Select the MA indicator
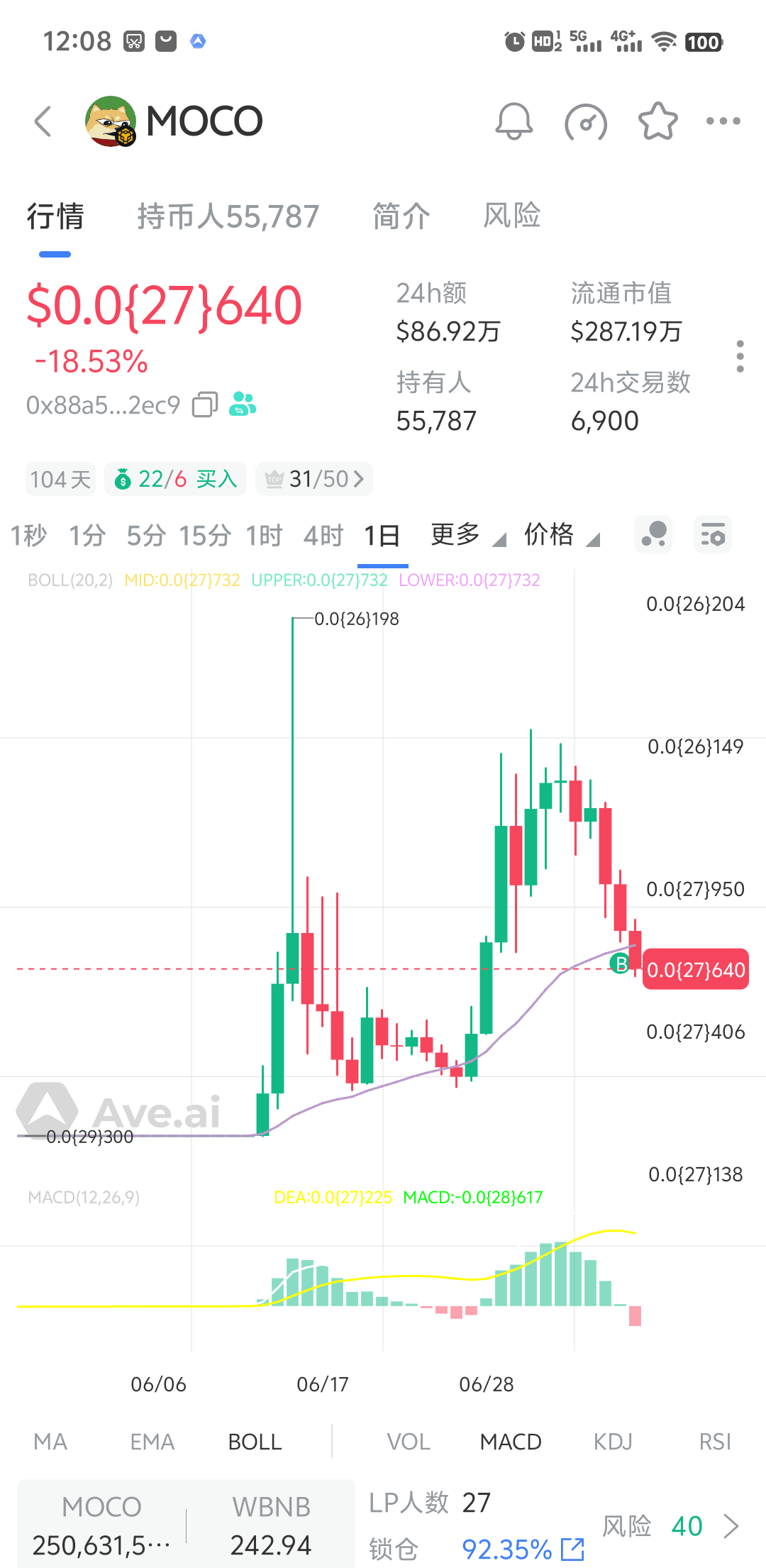 click(x=50, y=1442)
